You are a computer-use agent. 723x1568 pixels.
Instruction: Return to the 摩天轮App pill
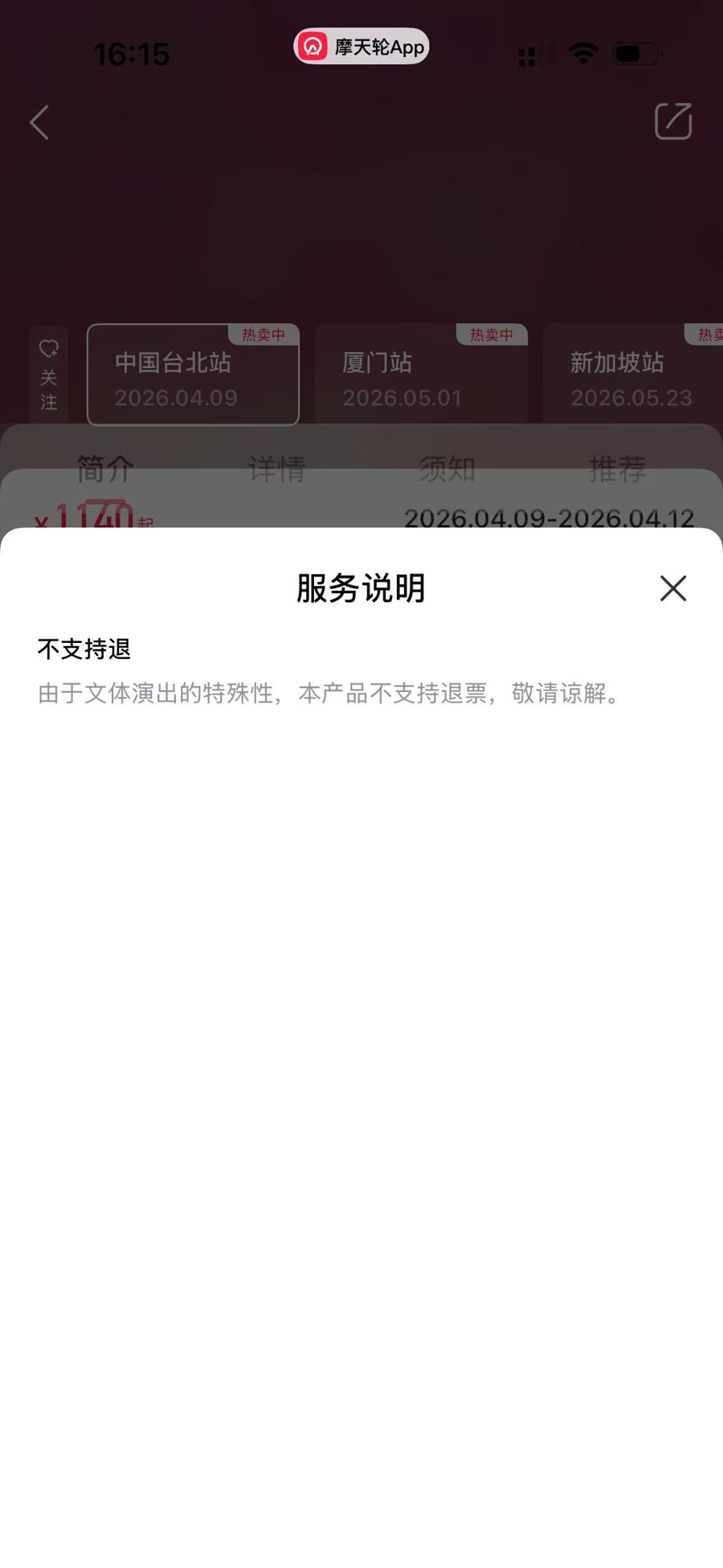[361, 47]
